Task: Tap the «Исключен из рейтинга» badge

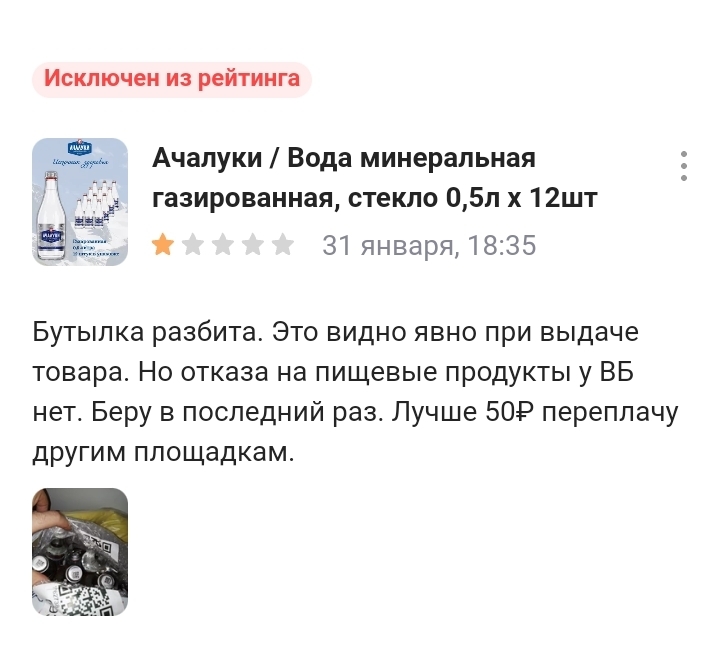Action: (172, 79)
